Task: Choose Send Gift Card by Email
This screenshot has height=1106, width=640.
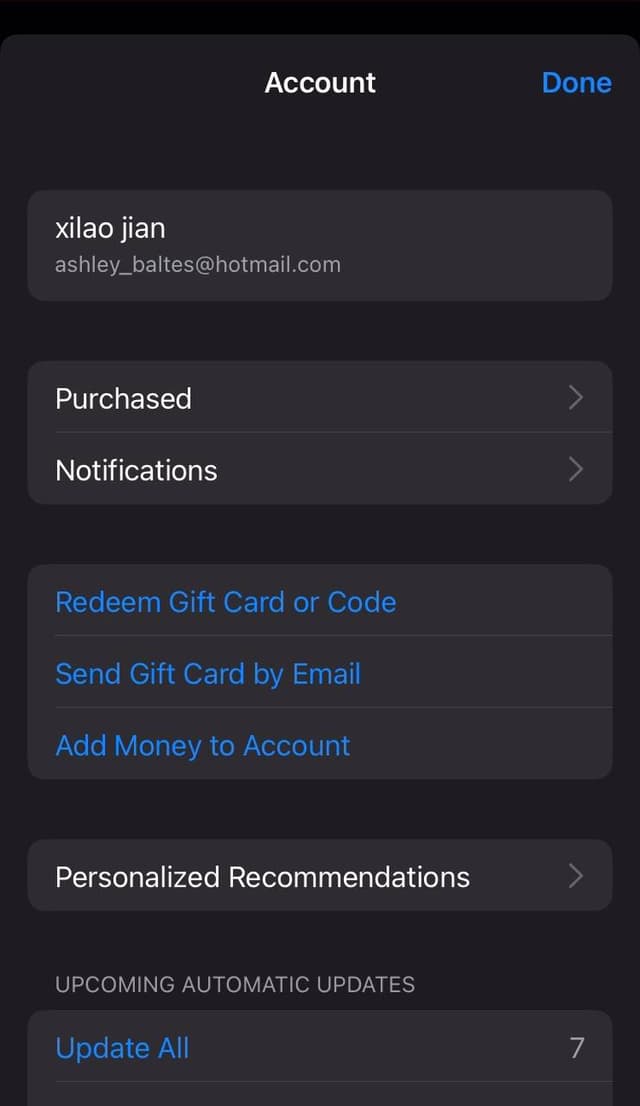Action: click(x=208, y=674)
